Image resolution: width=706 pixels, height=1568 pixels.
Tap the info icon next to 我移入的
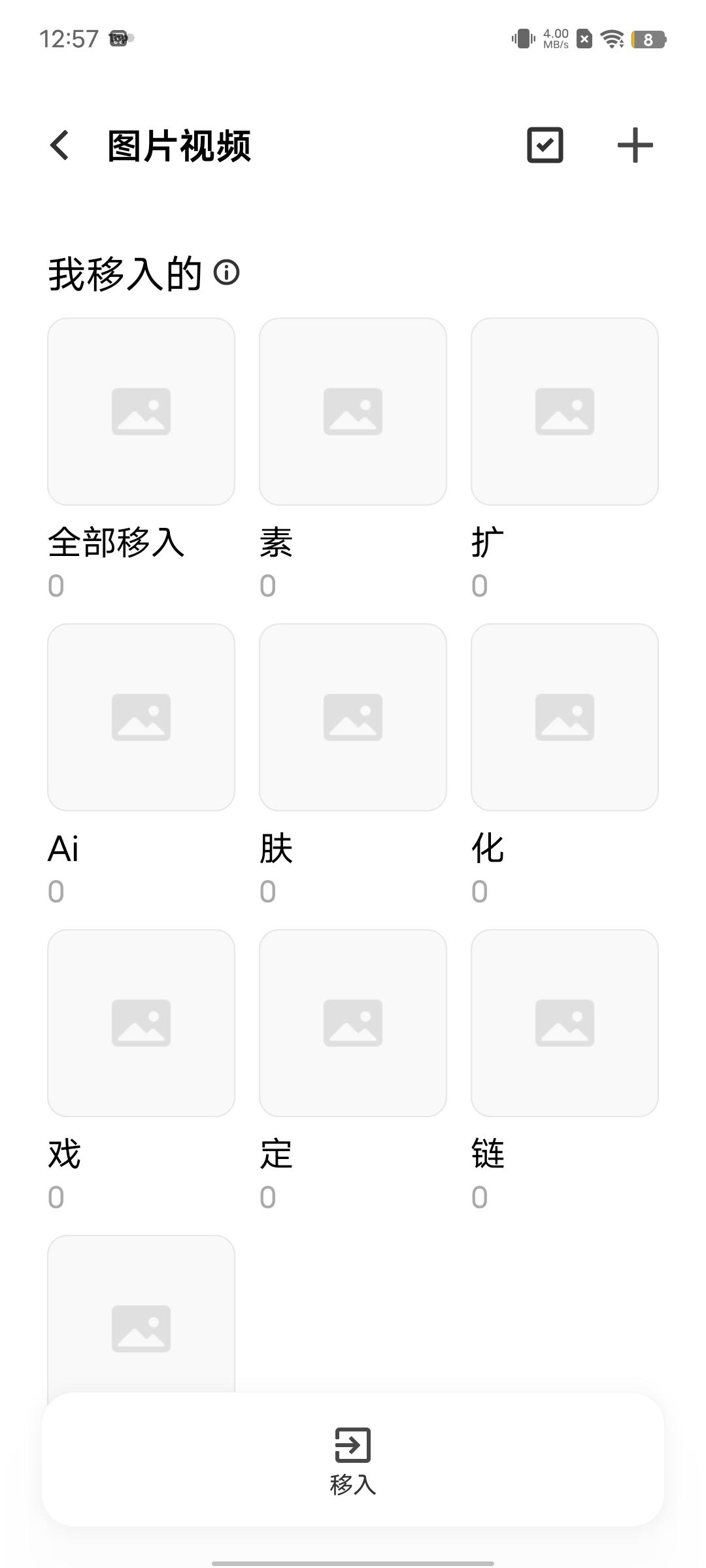(x=226, y=274)
